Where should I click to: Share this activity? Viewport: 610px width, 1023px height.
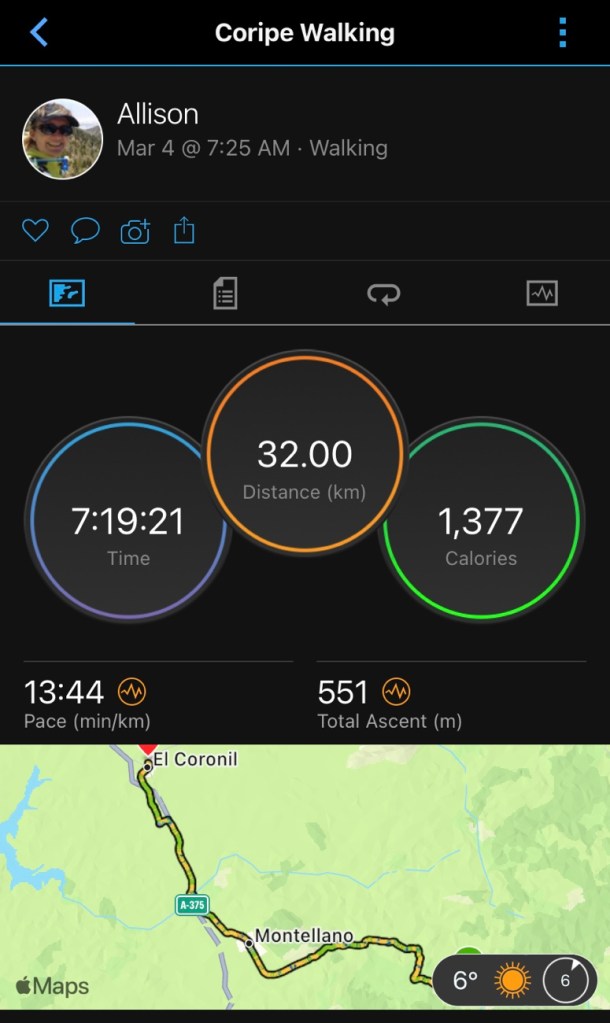(184, 232)
